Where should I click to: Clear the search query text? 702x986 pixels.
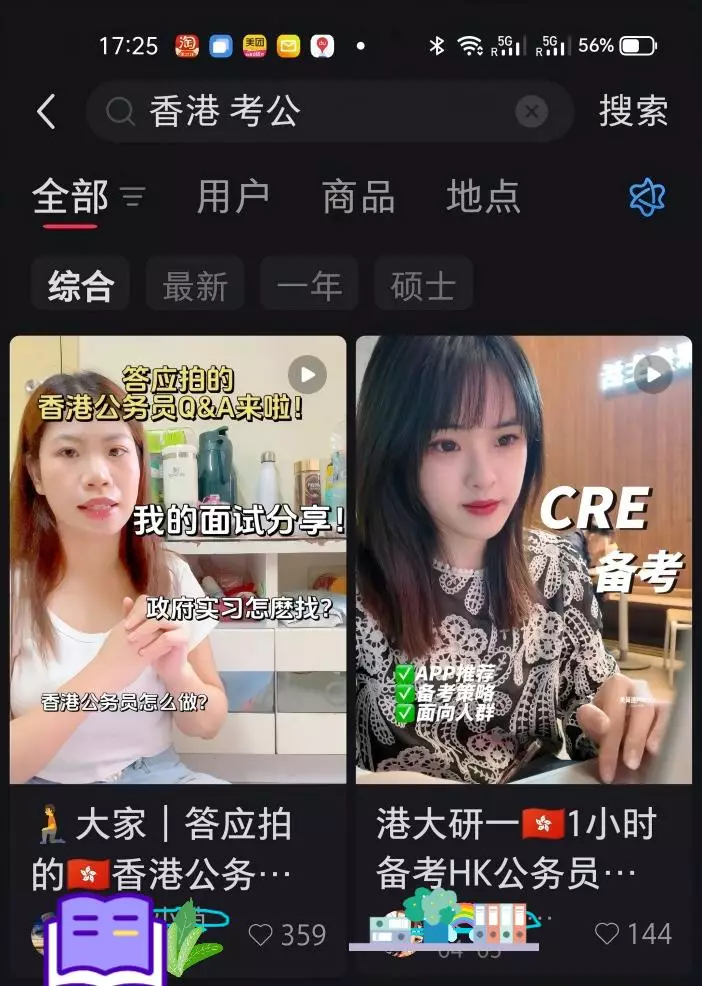531,112
